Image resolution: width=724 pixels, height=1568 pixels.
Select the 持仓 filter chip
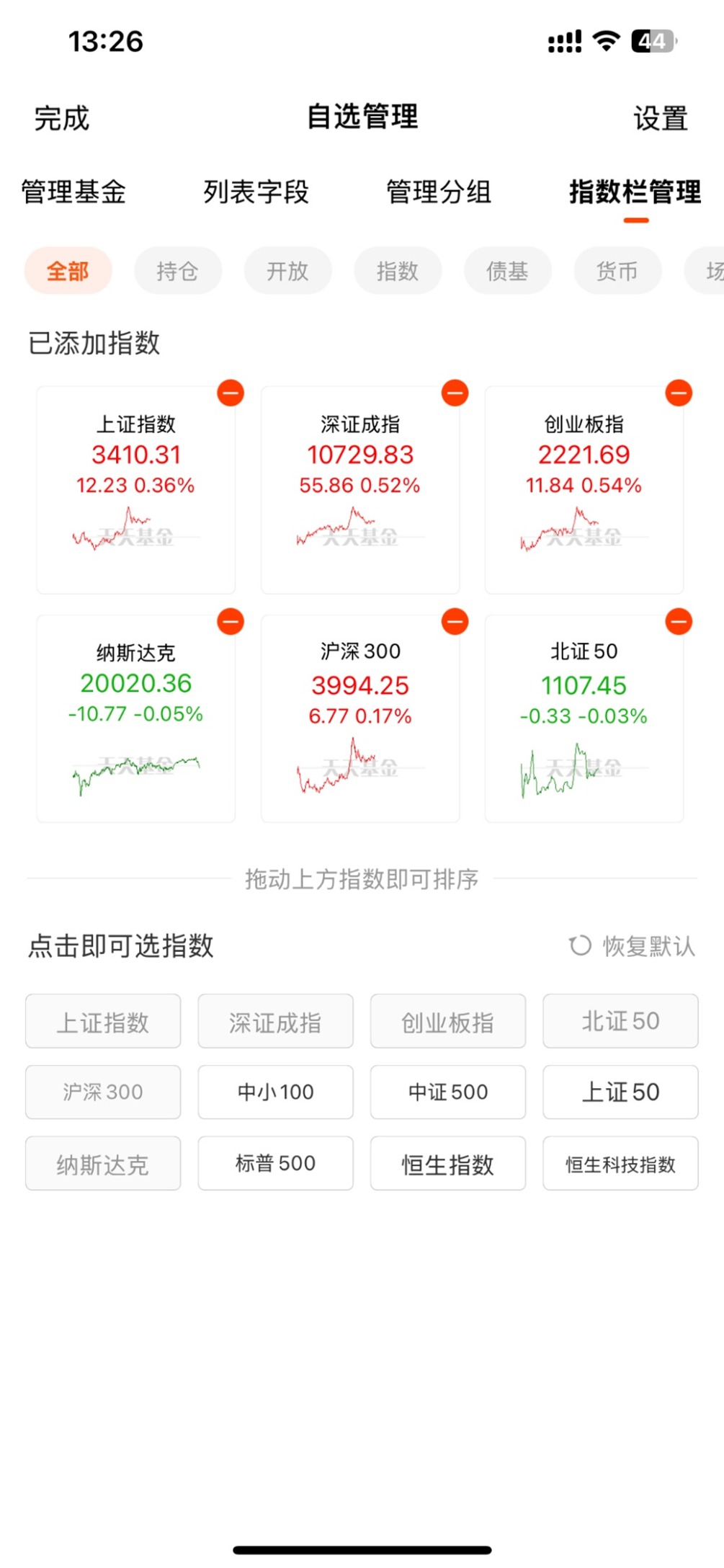tap(177, 271)
